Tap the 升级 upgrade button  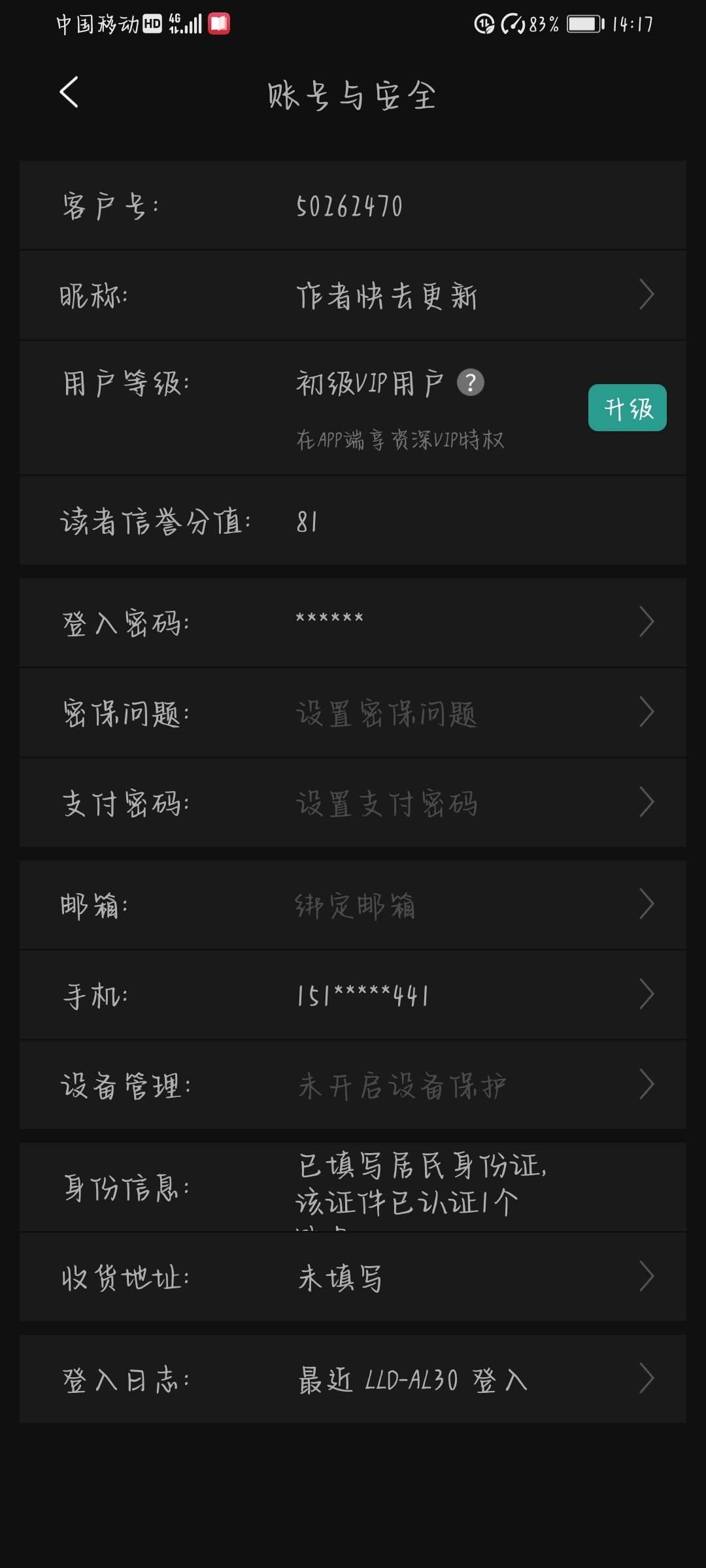point(627,408)
